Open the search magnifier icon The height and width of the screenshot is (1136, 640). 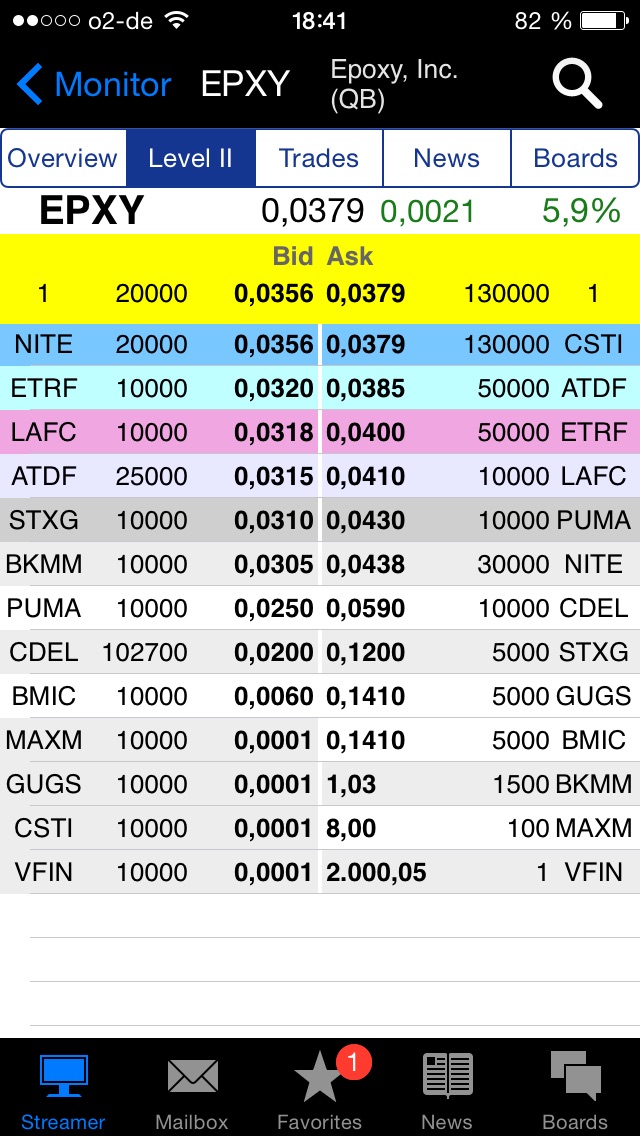click(x=577, y=84)
